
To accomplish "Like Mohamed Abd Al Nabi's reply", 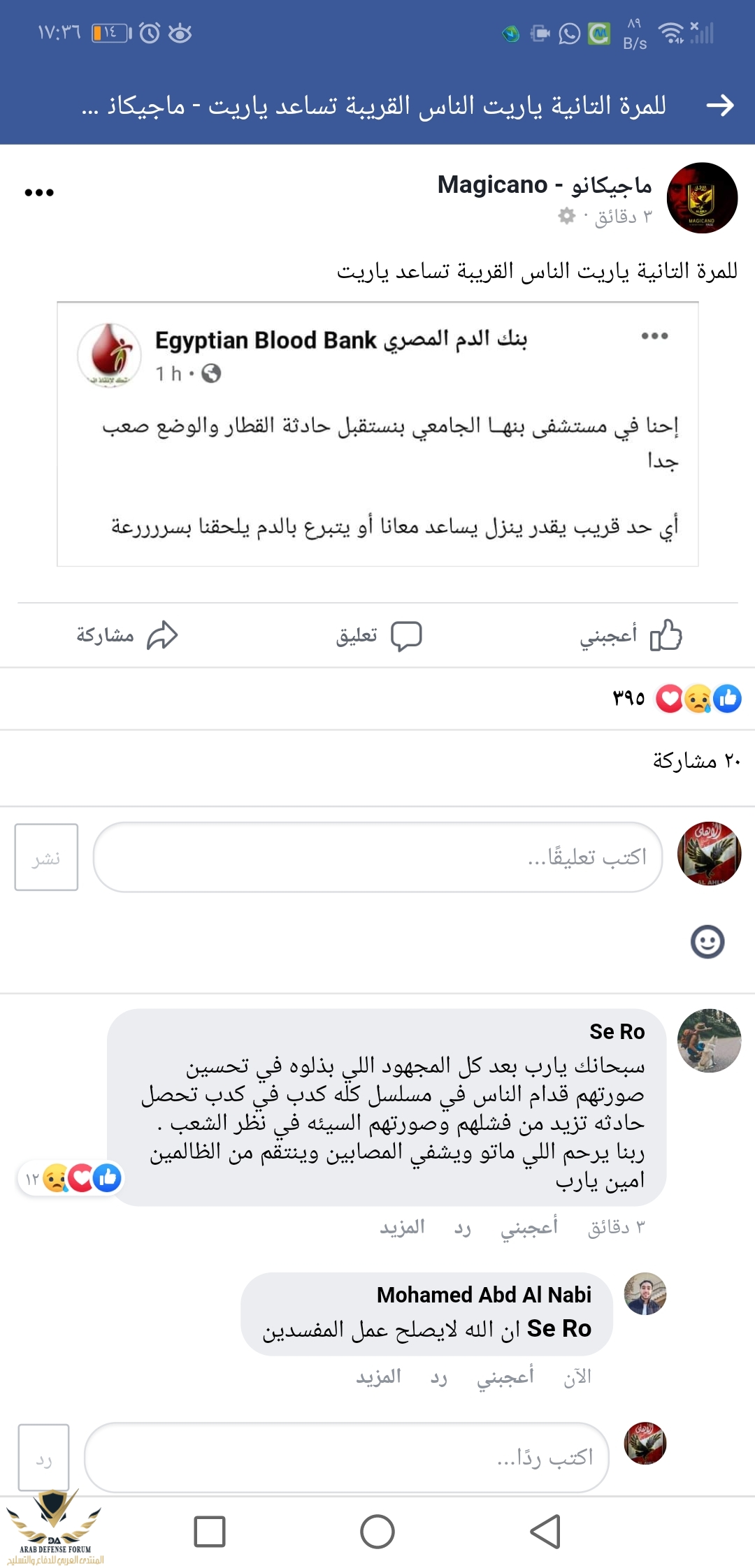I will [x=505, y=1377].
